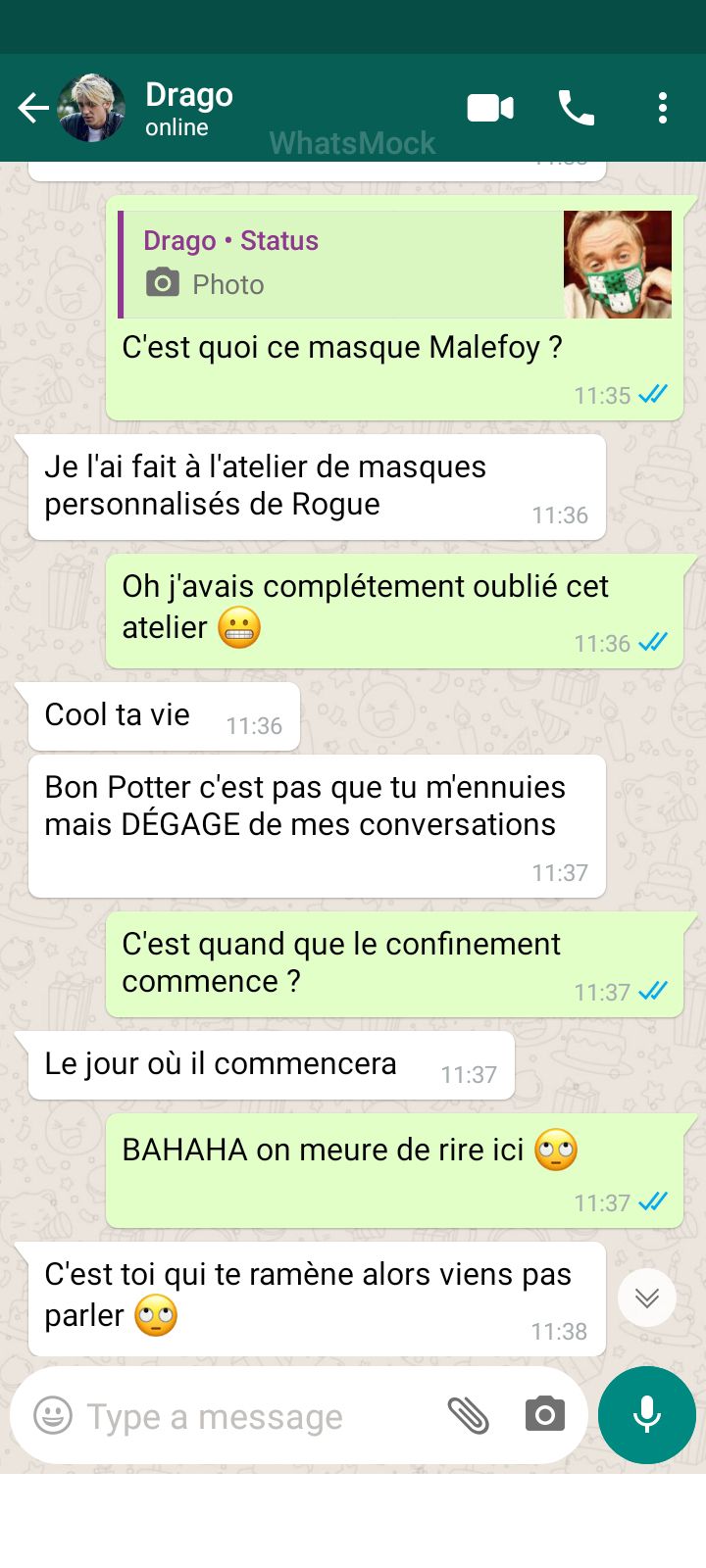This screenshot has height=1568, width=706.
Task: Open the quoted Drago status photo
Action: coord(617,264)
